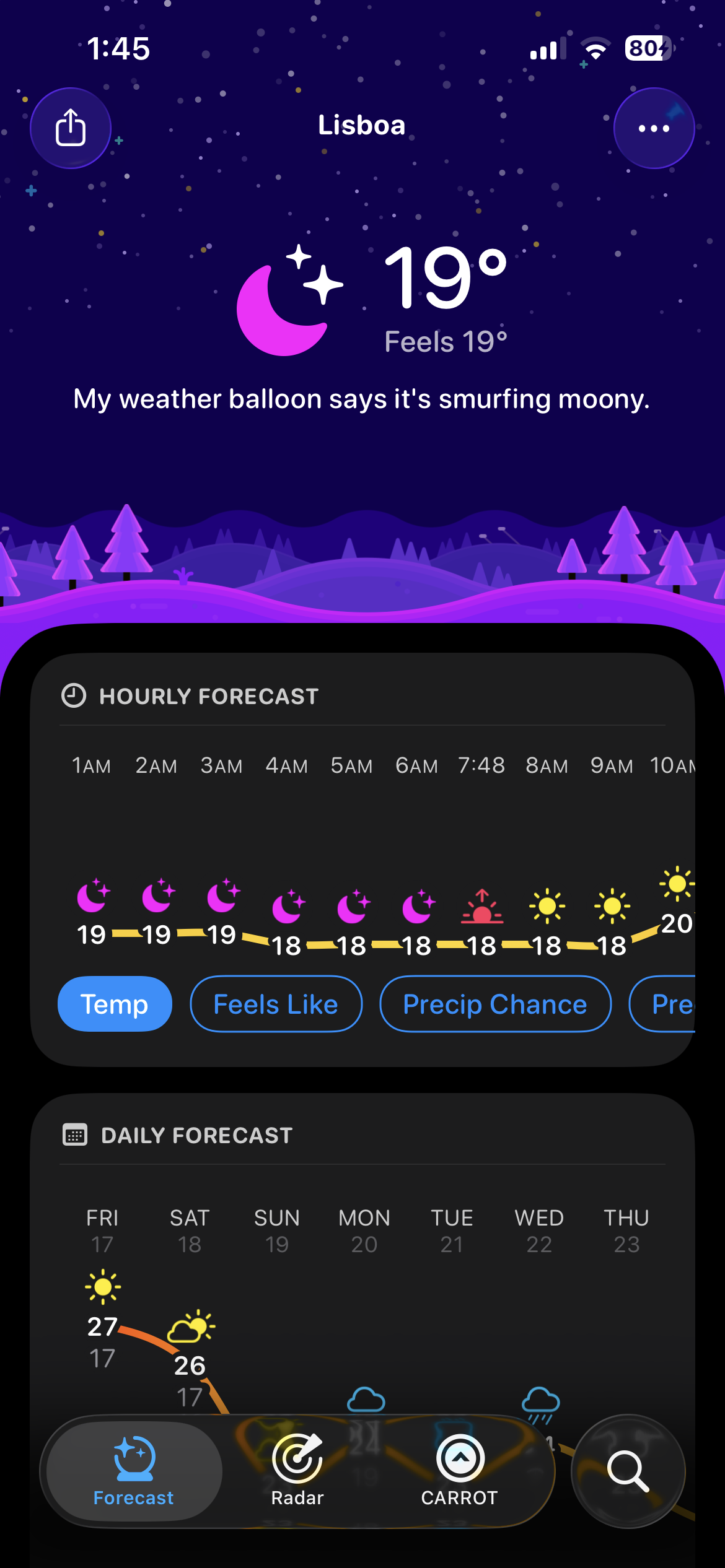This screenshot has height=1568, width=725.
Task: Open the three-dot overflow menu
Action: pos(654,128)
